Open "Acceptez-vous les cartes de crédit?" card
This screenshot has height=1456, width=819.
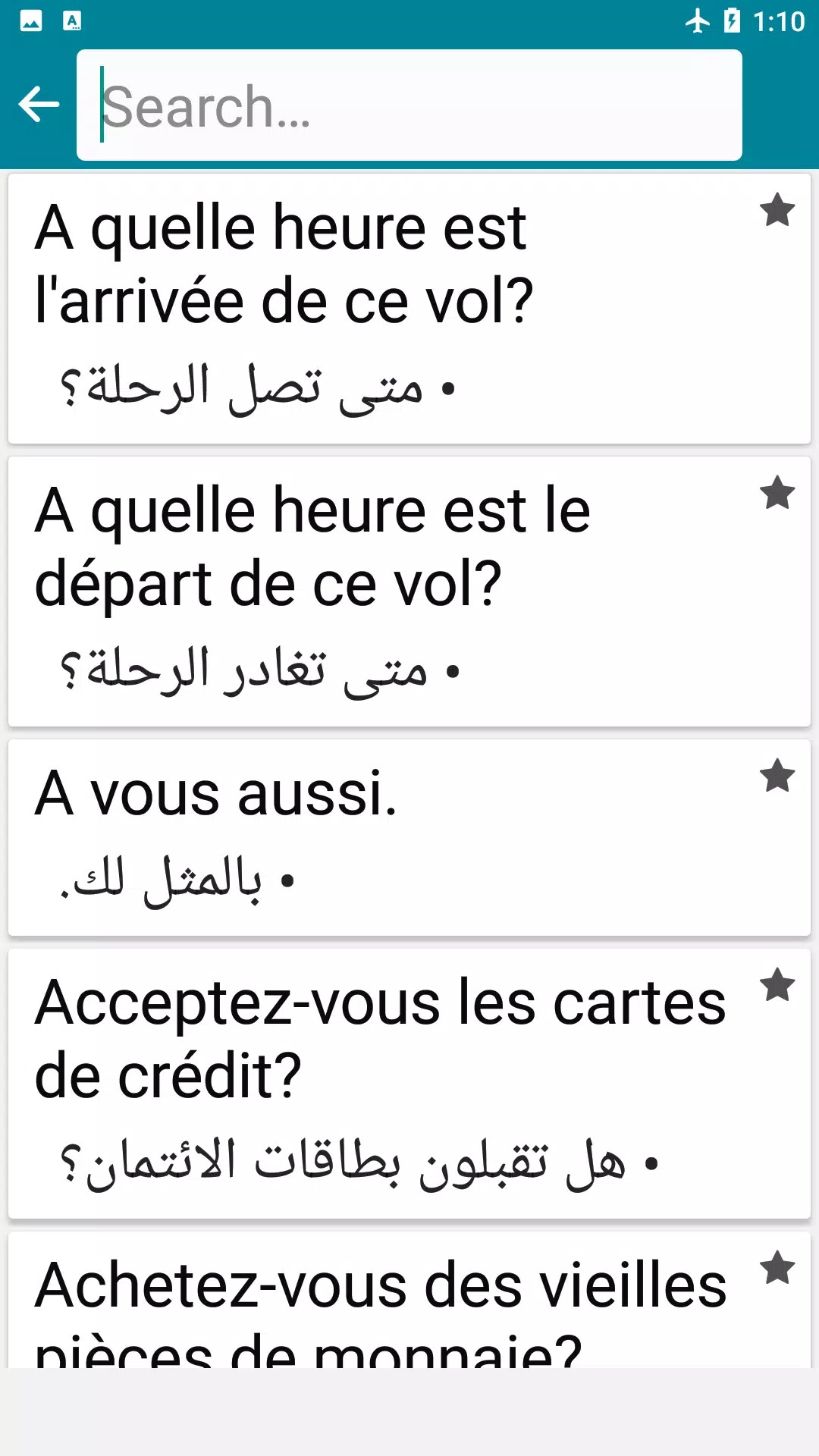379,1084
